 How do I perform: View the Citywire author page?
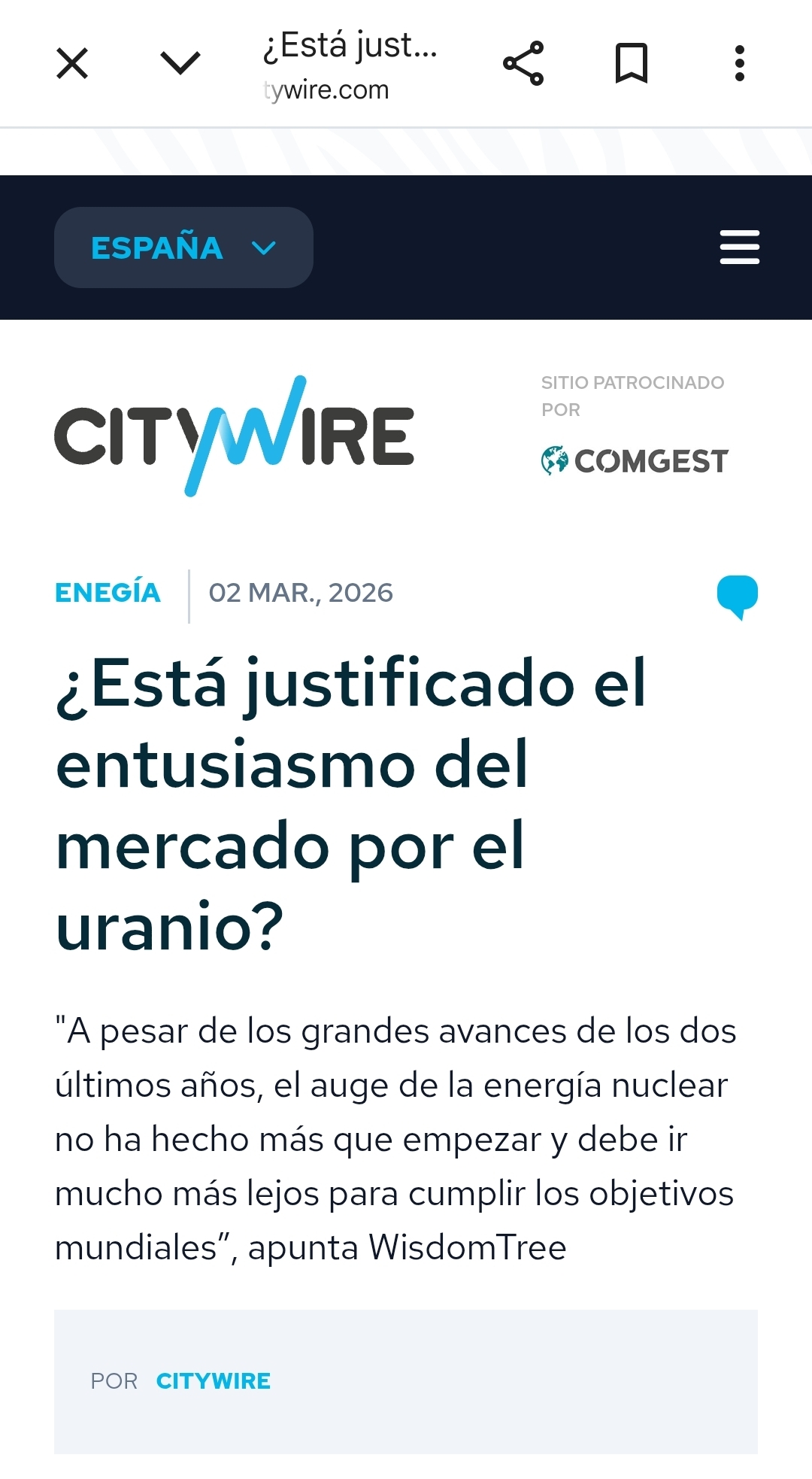[213, 1381]
